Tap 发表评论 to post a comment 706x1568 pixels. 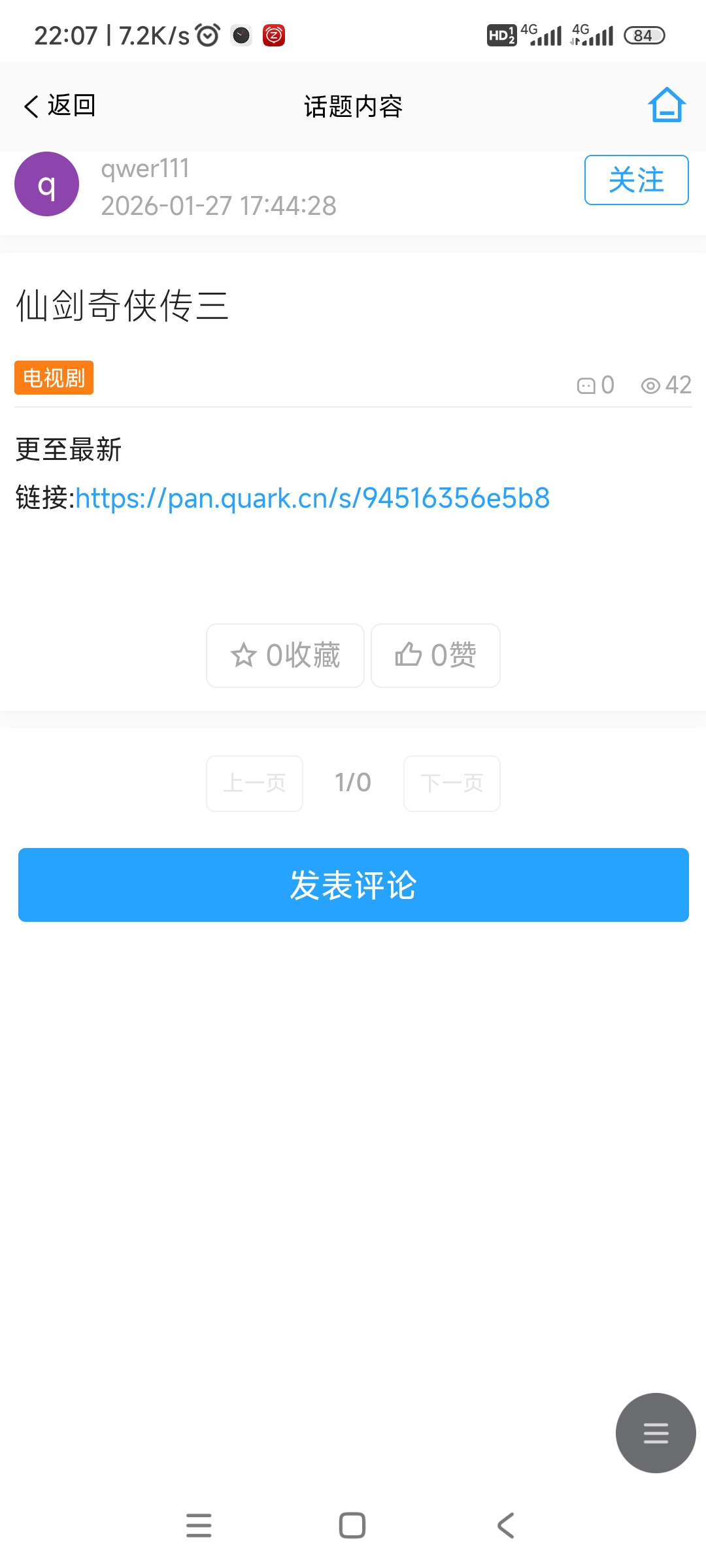click(353, 885)
